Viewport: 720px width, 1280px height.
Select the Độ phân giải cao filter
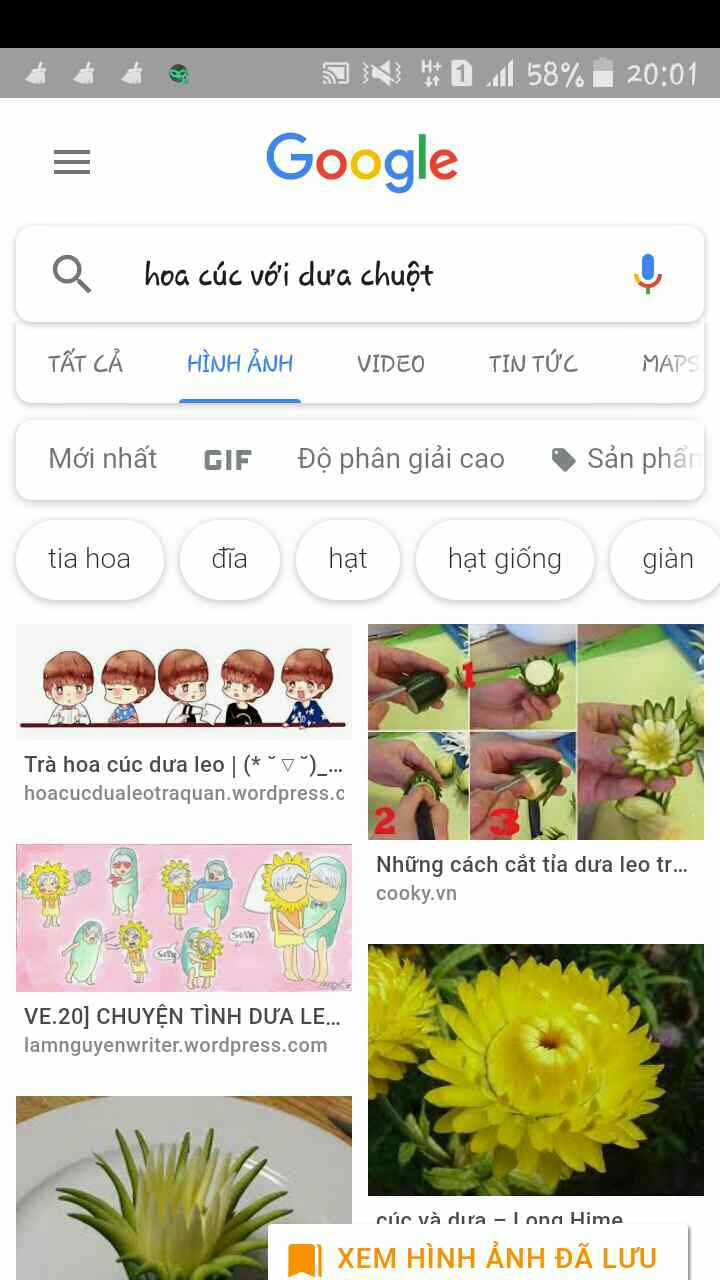[x=401, y=459]
